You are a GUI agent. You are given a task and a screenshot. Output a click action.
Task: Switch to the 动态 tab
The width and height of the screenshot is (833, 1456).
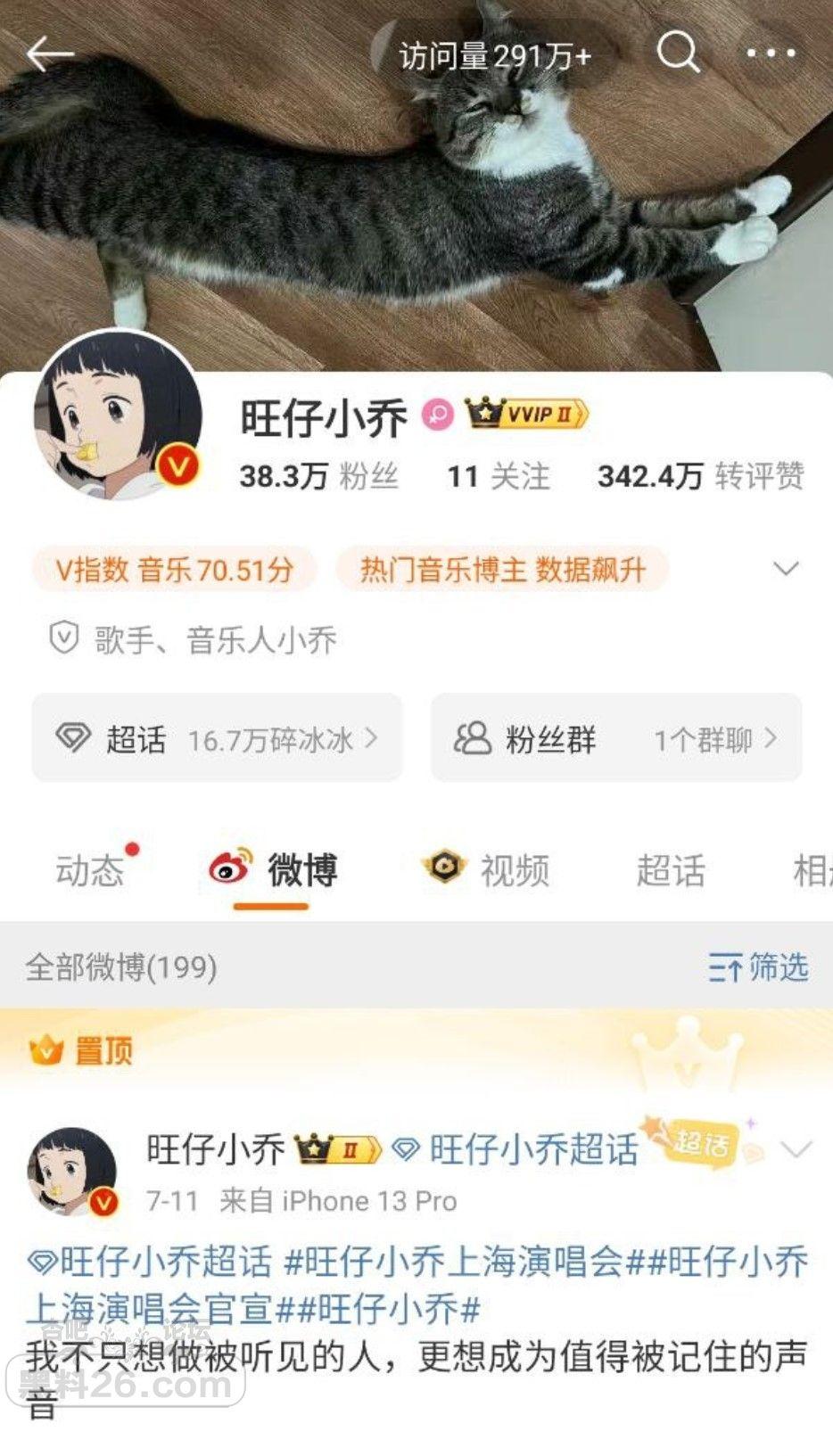pyautogui.click(x=89, y=870)
